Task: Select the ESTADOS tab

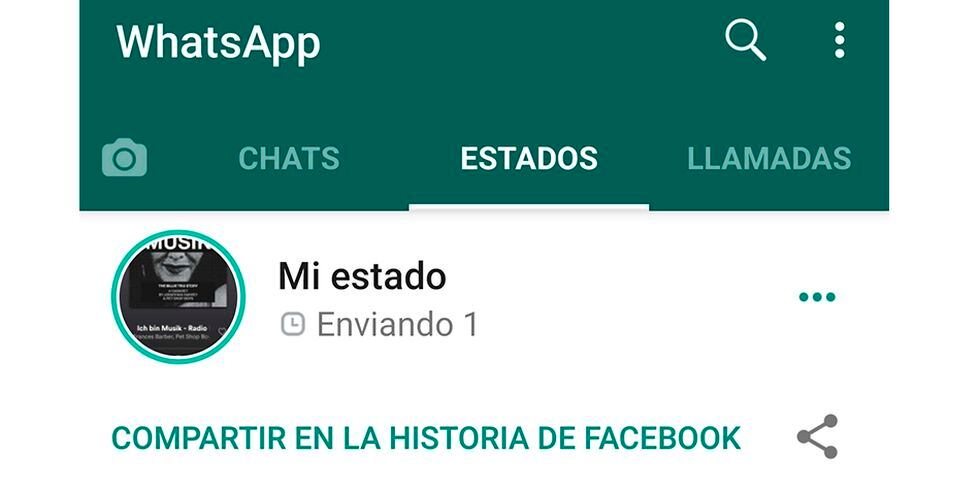Action: 529,158
